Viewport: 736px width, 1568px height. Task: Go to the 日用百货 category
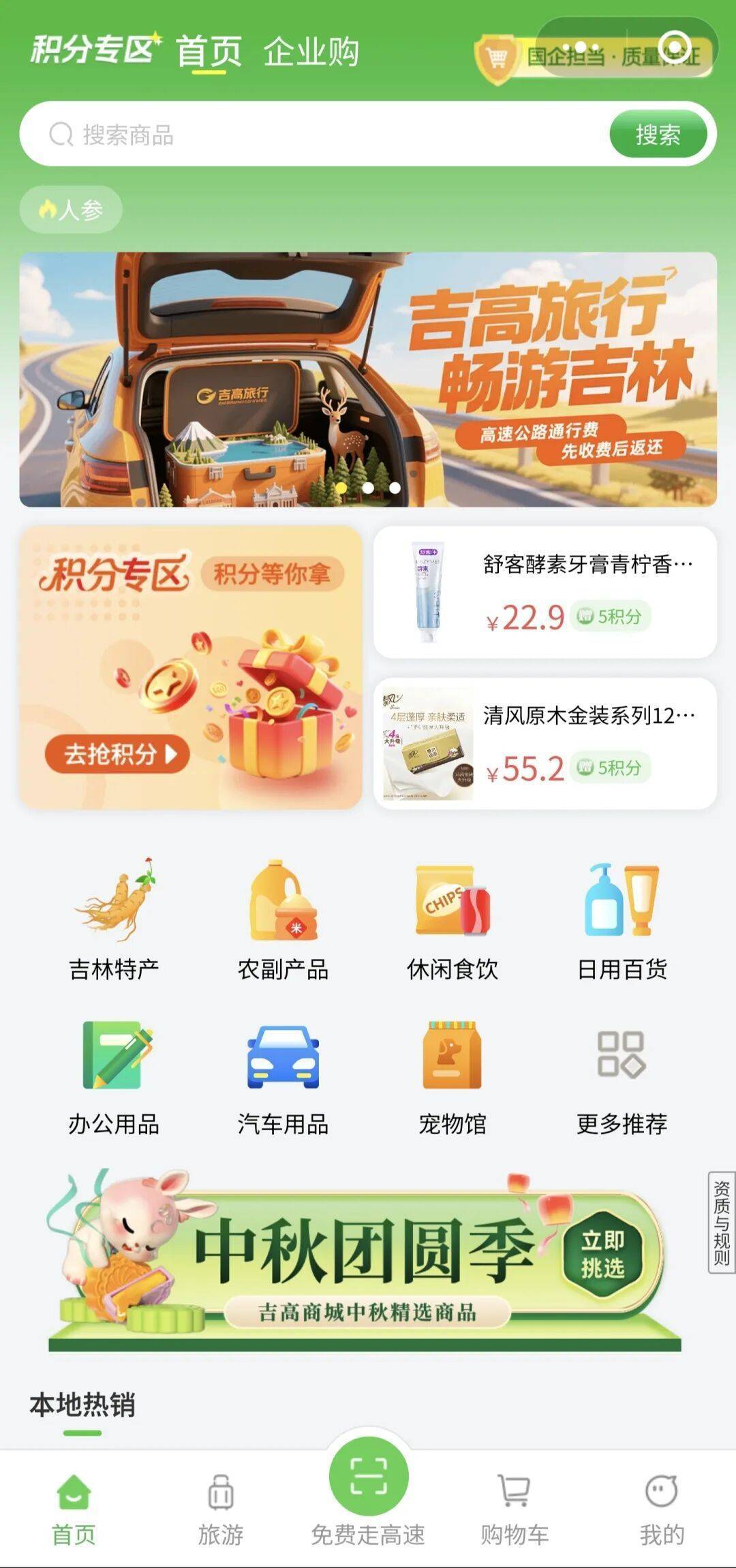(x=622, y=919)
